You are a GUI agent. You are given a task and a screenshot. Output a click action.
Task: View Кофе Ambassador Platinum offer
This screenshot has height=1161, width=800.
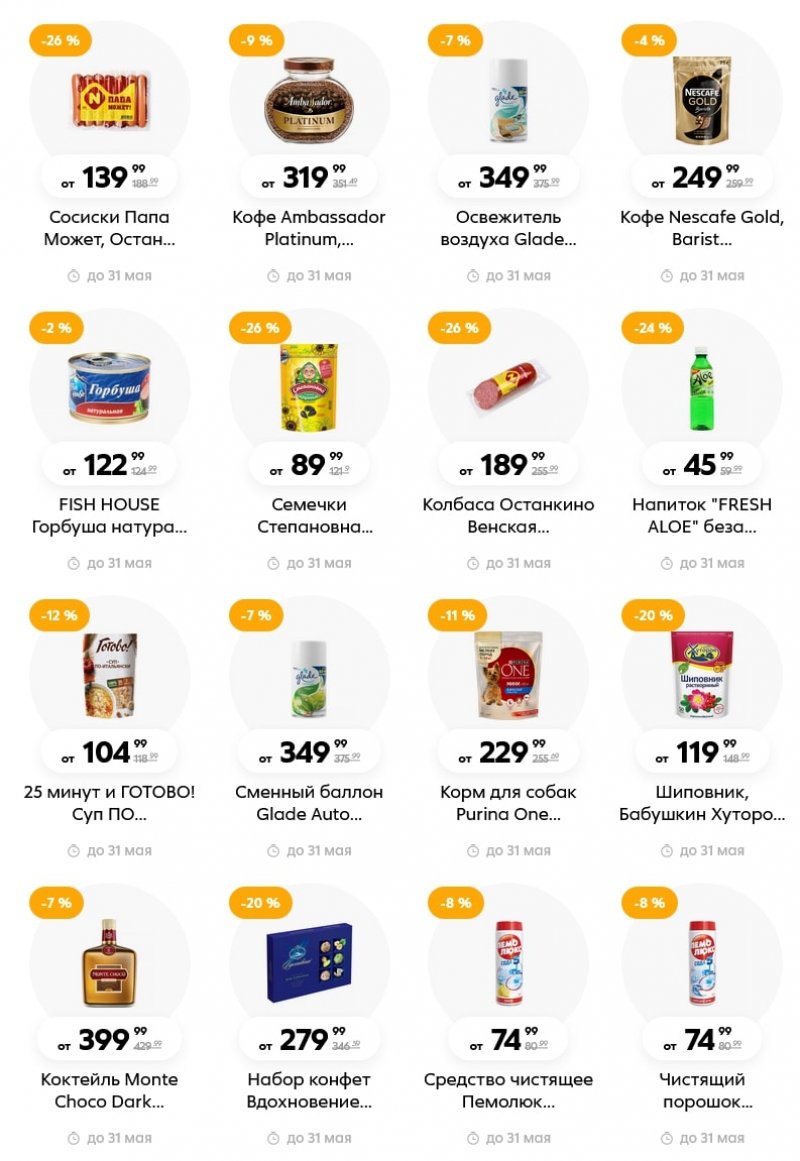click(x=309, y=100)
